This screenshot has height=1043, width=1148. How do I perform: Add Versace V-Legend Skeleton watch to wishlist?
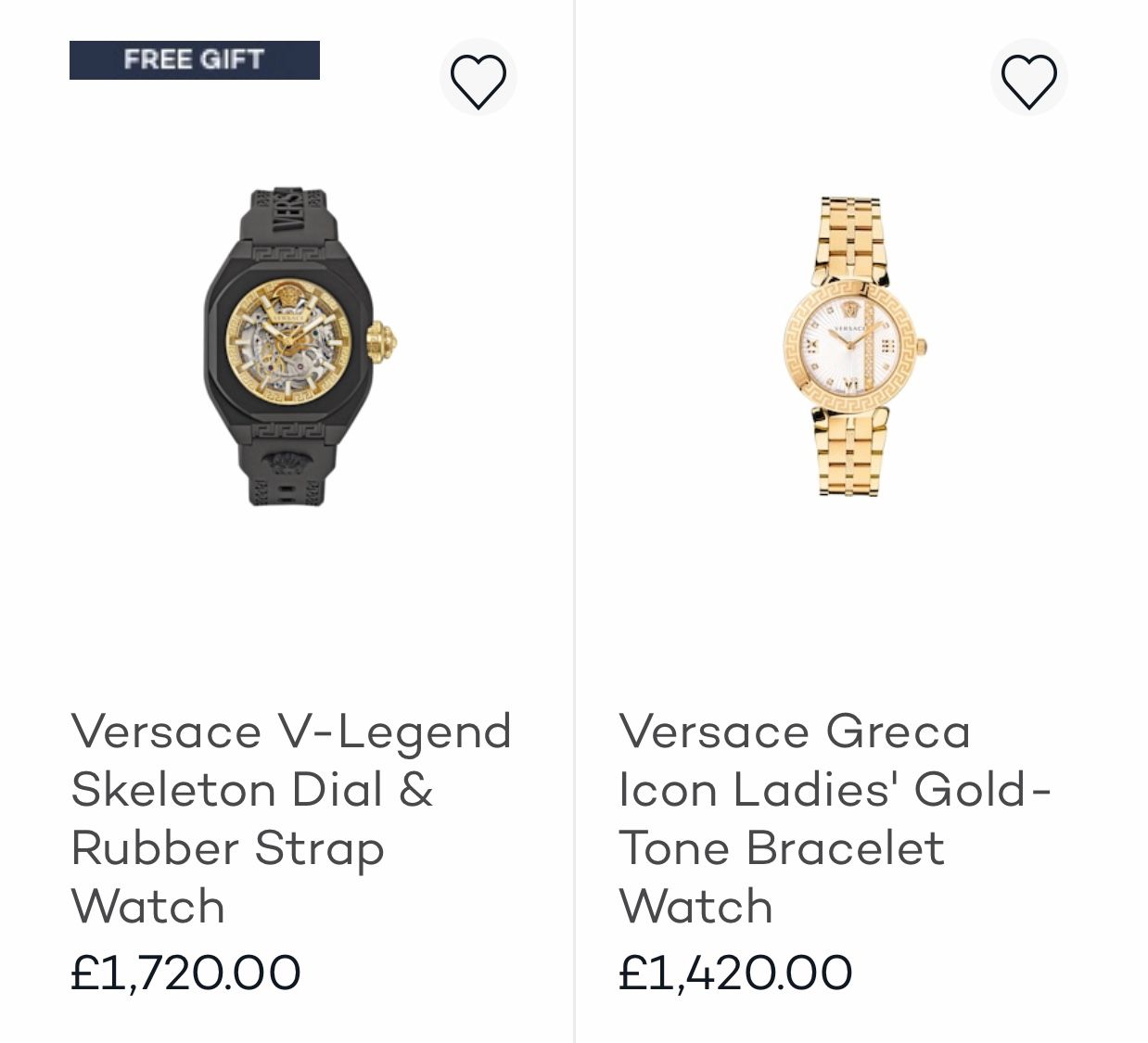tap(478, 79)
